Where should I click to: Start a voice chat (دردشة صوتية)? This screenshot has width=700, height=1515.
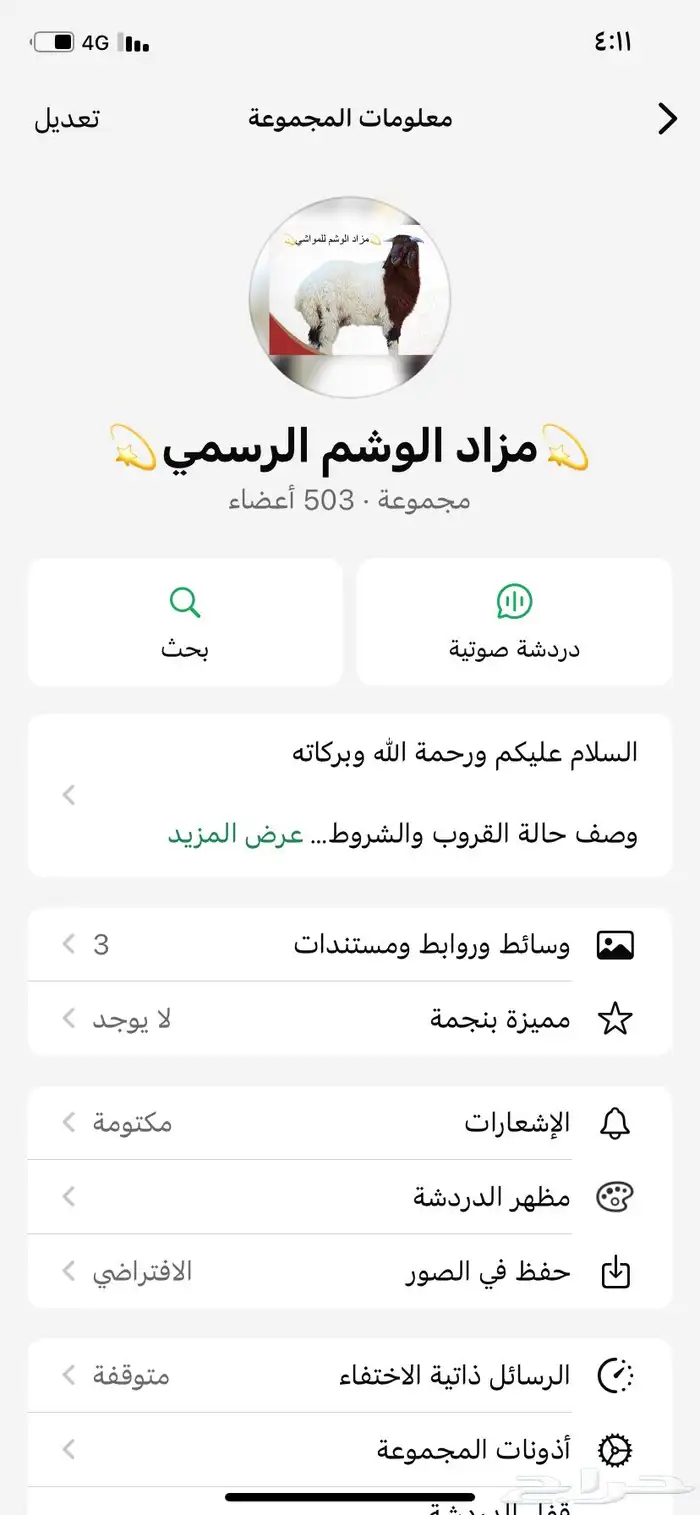(514, 622)
